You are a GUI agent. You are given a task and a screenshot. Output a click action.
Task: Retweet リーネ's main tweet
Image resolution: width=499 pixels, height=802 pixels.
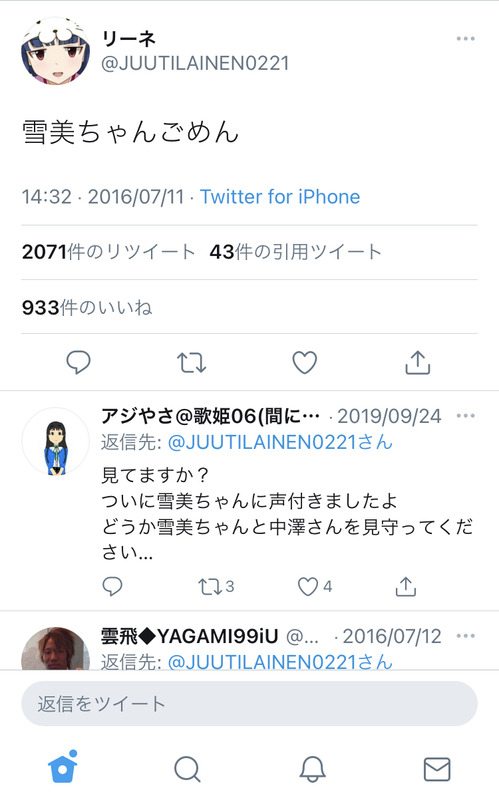191,363
